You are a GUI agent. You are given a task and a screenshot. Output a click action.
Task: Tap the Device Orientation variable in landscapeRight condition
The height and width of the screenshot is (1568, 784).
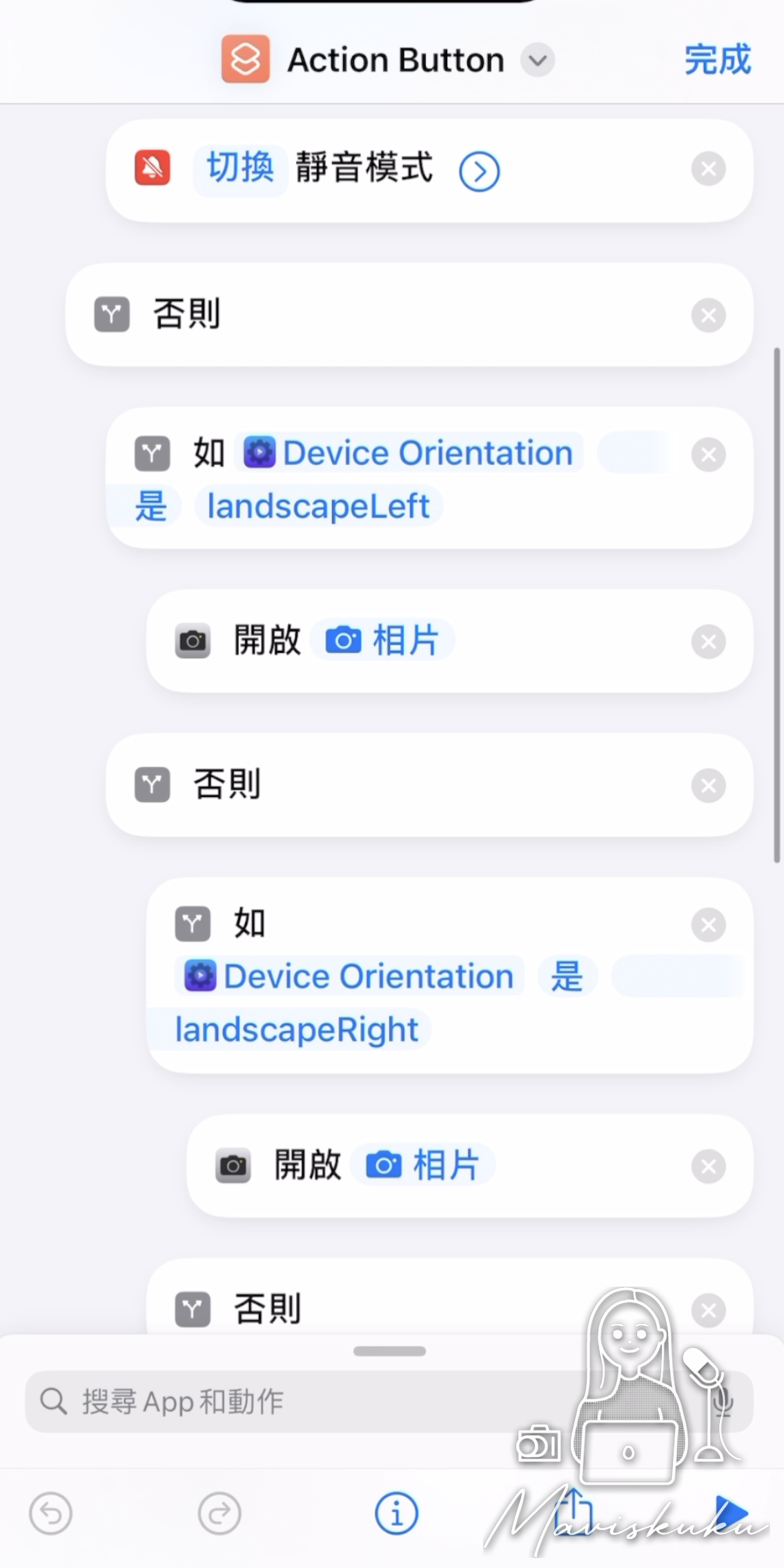[349, 977]
